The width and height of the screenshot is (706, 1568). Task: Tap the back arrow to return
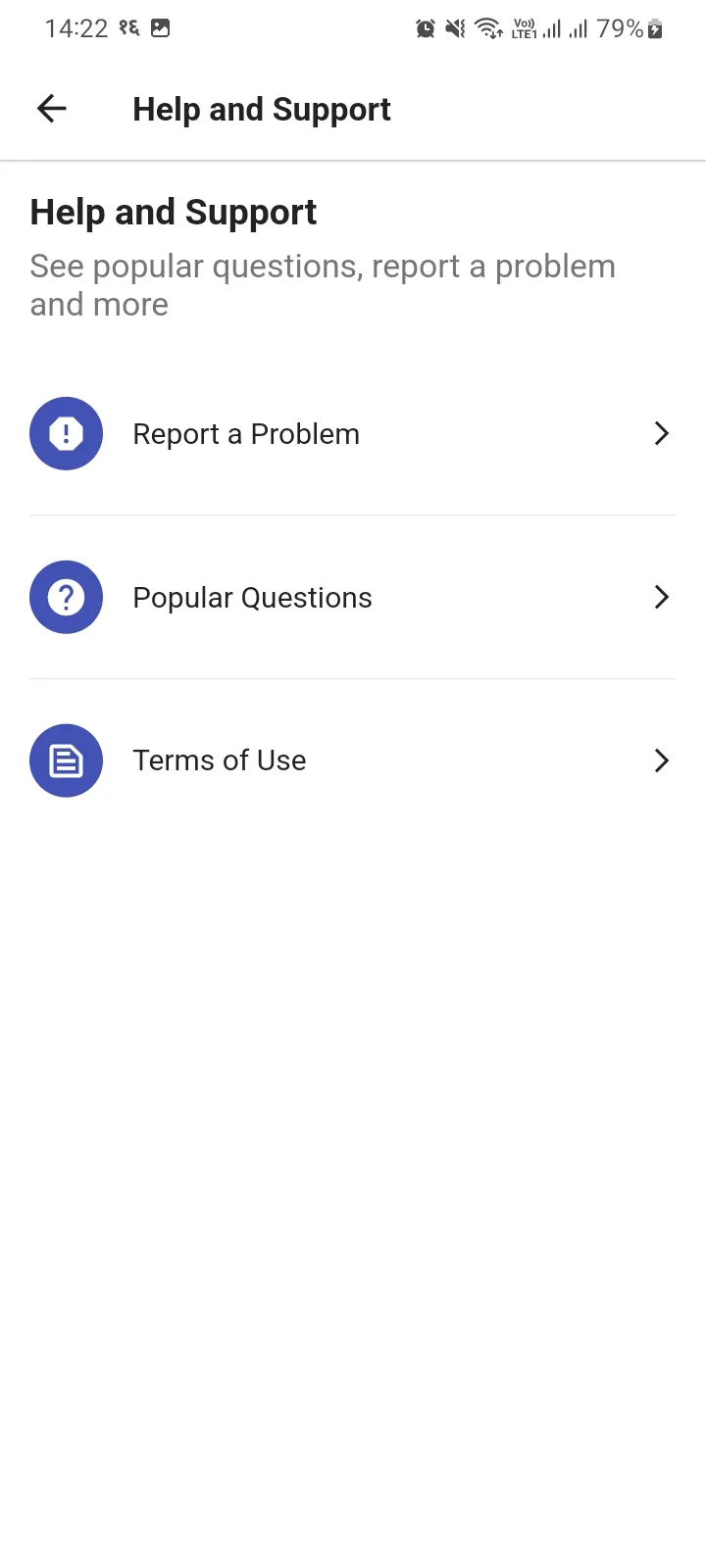click(x=51, y=108)
